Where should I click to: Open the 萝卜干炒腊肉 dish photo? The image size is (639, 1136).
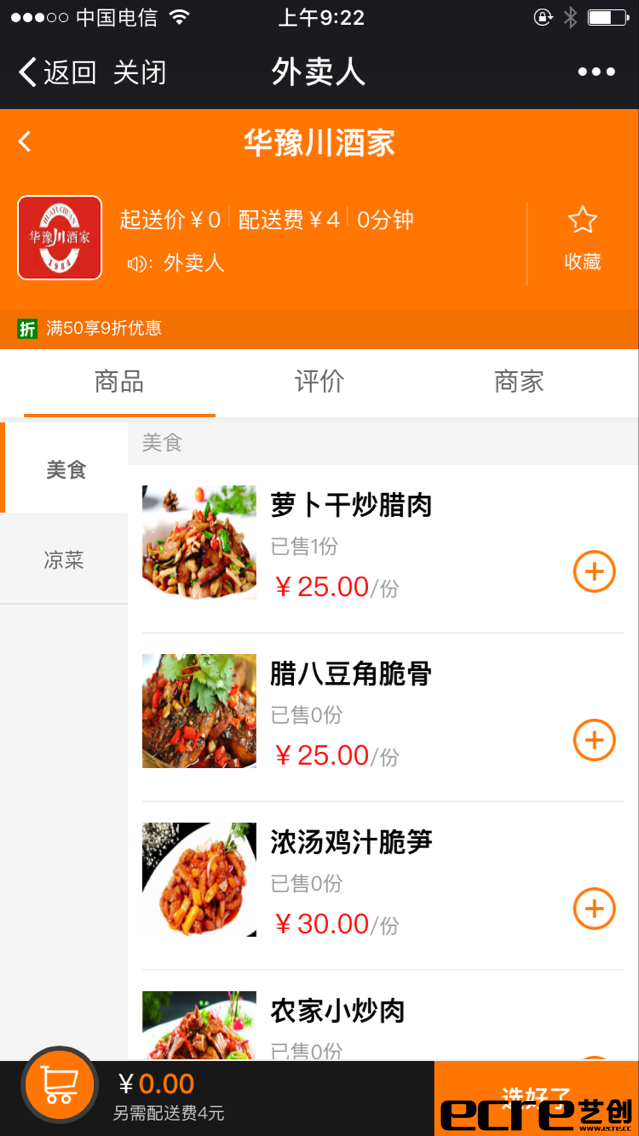click(199, 542)
